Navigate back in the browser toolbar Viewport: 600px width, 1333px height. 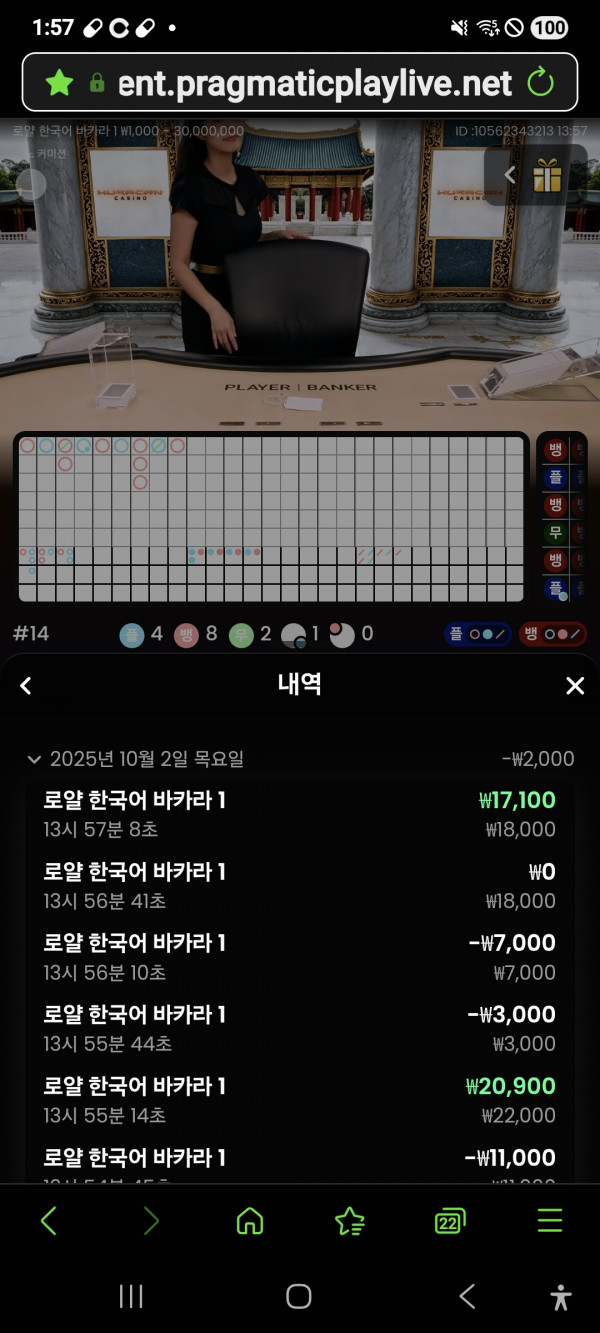[48, 1221]
